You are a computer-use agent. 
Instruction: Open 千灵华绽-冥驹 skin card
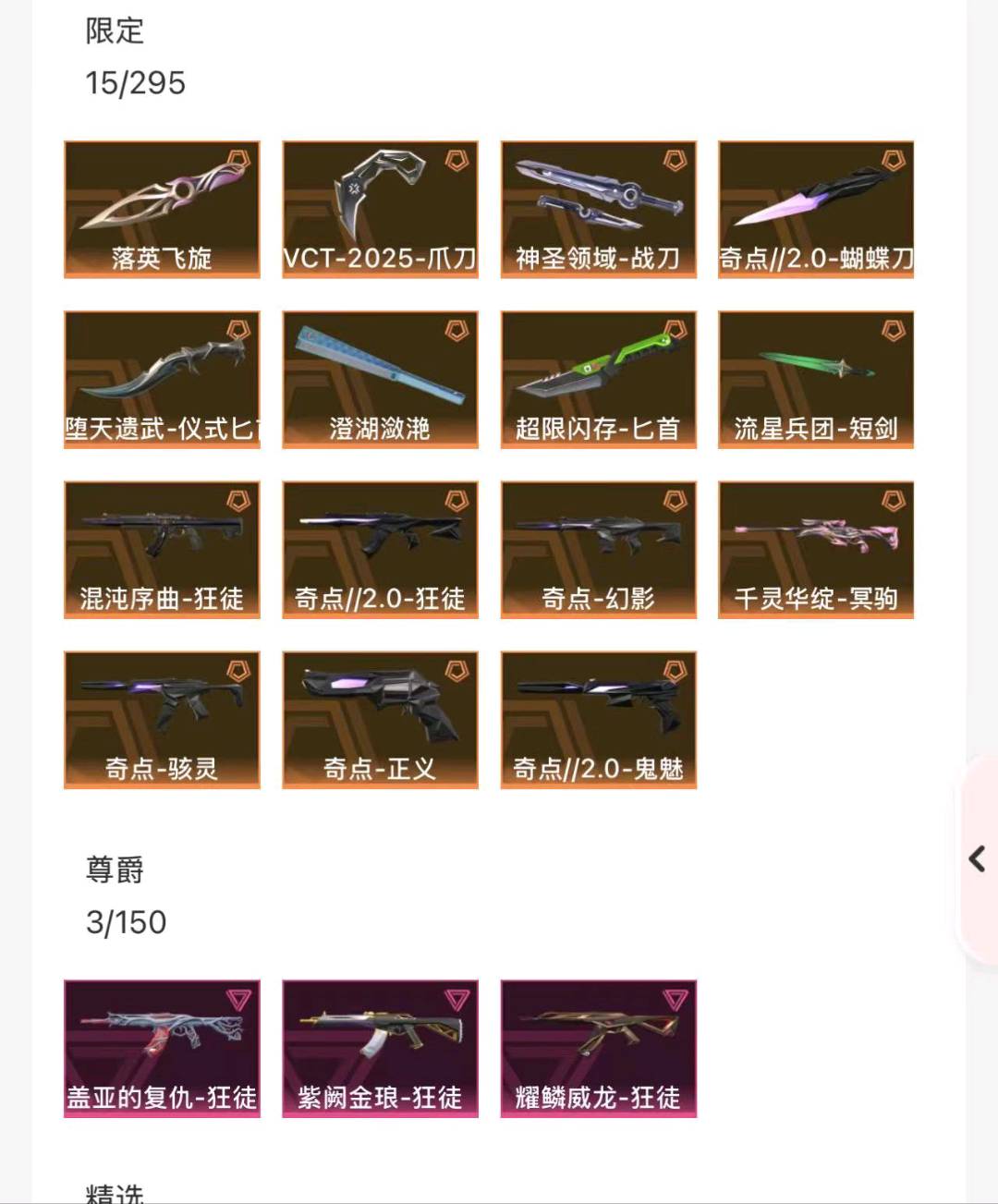[x=816, y=549]
